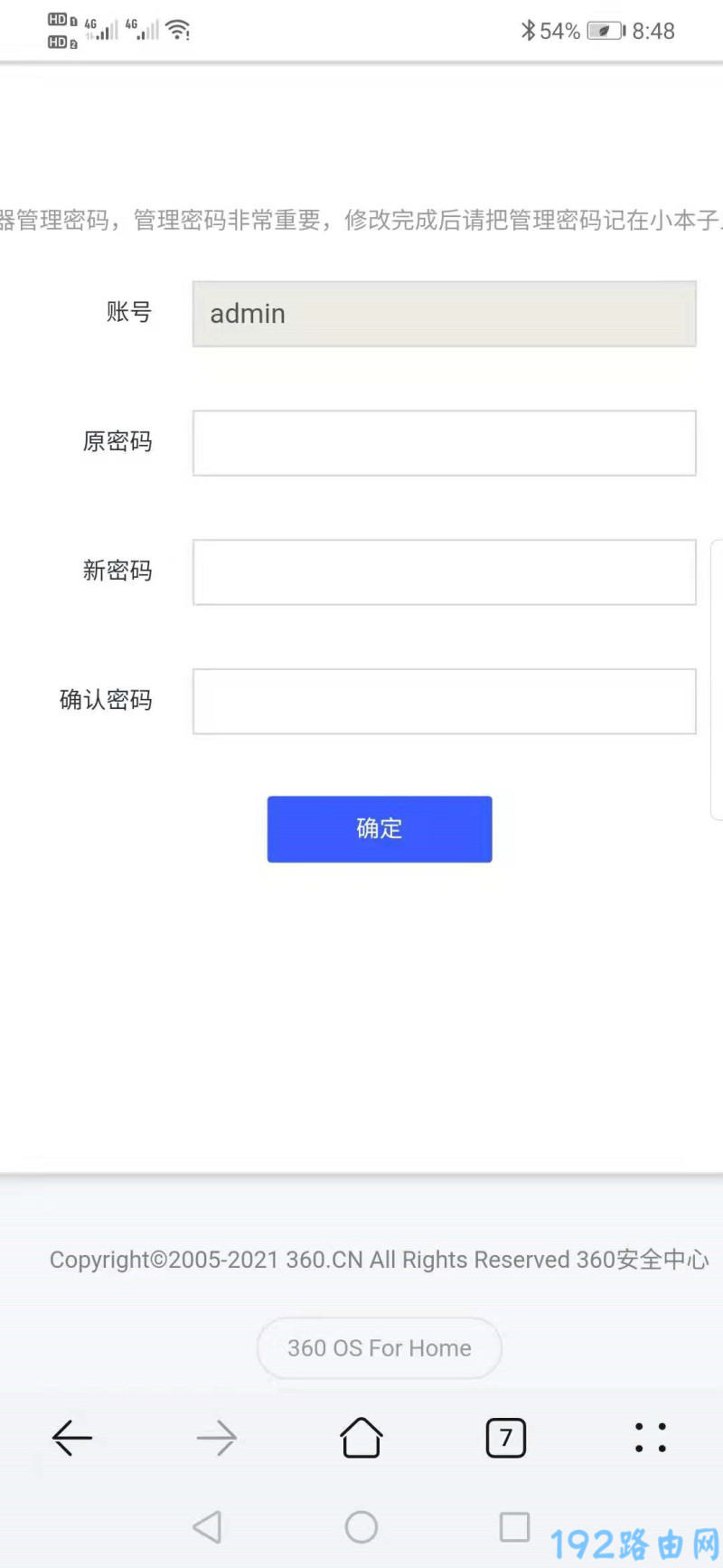Submit the form with 确定
This screenshot has height=1568, width=723.
pyautogui.click(x=380, y=829)
